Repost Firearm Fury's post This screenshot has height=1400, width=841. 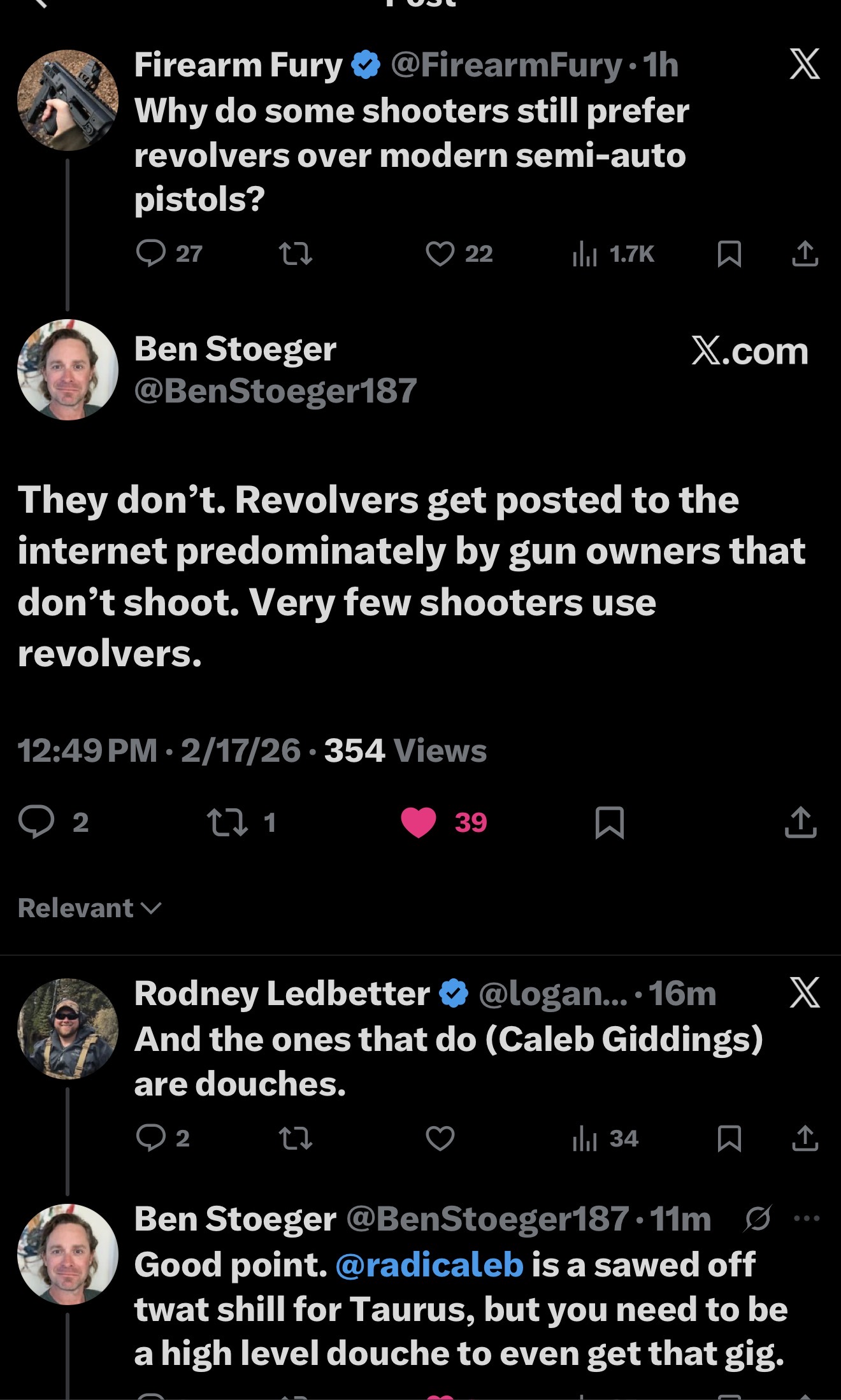[x=296, y=254]
